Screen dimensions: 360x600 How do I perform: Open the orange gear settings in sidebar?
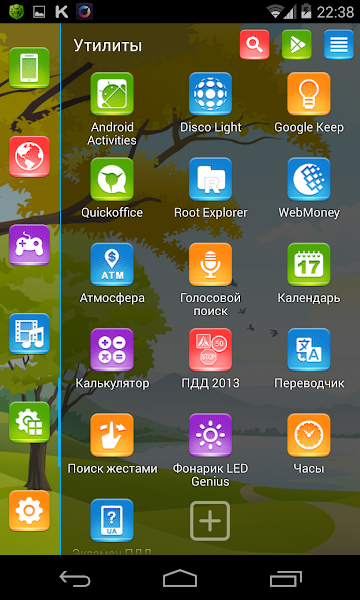coord(29,511)
